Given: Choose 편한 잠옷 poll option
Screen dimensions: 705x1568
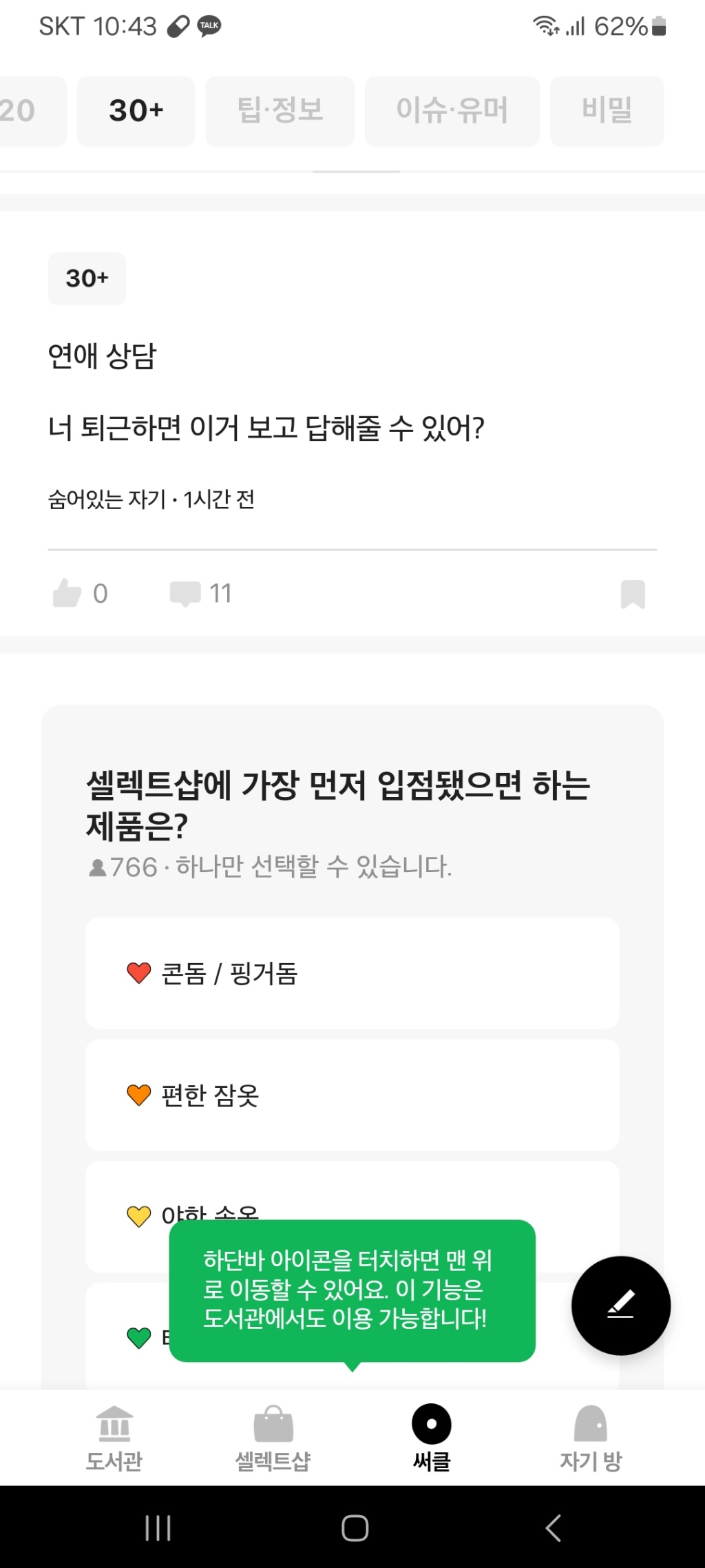Looking at the screenshot, I should click(x=352, y=1095).
